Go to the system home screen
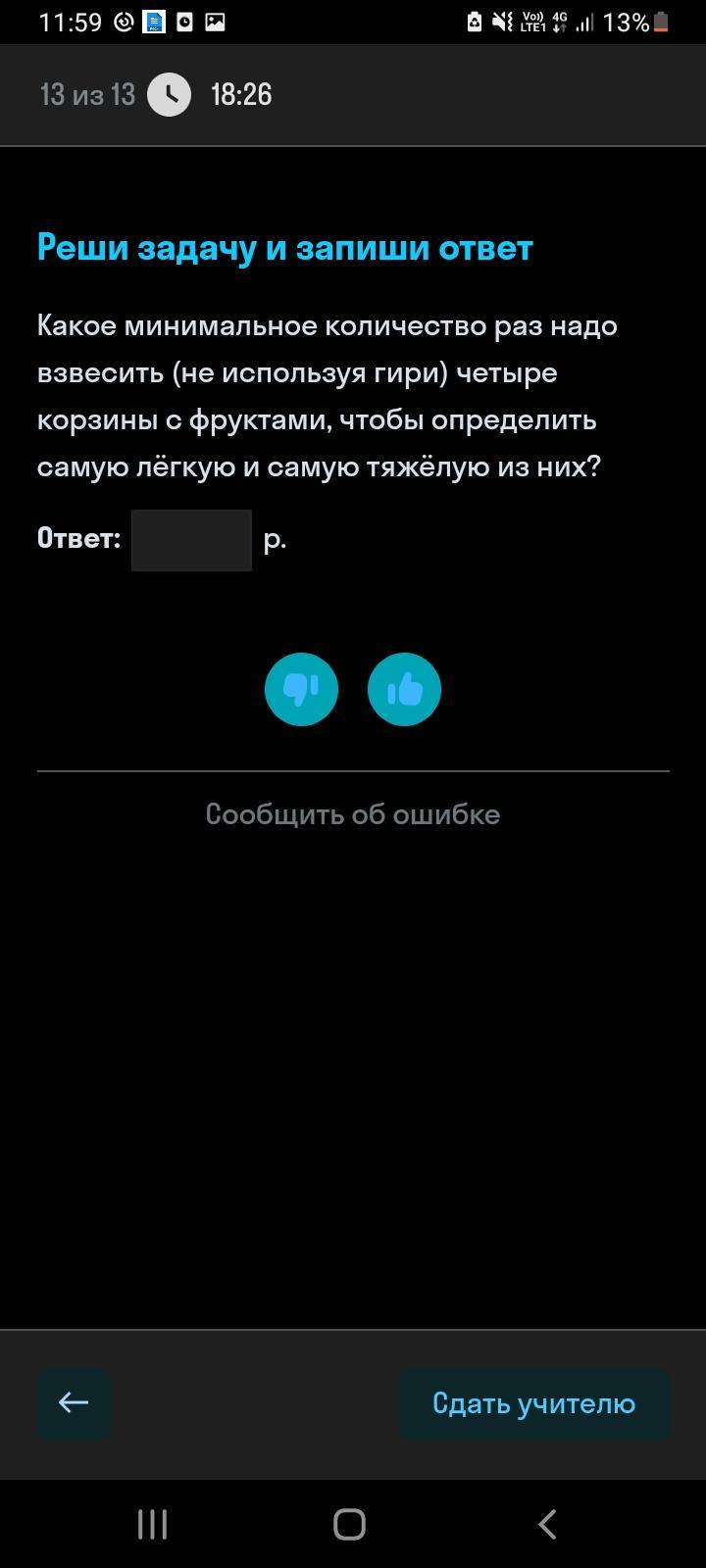 [x=350, y=1524]
